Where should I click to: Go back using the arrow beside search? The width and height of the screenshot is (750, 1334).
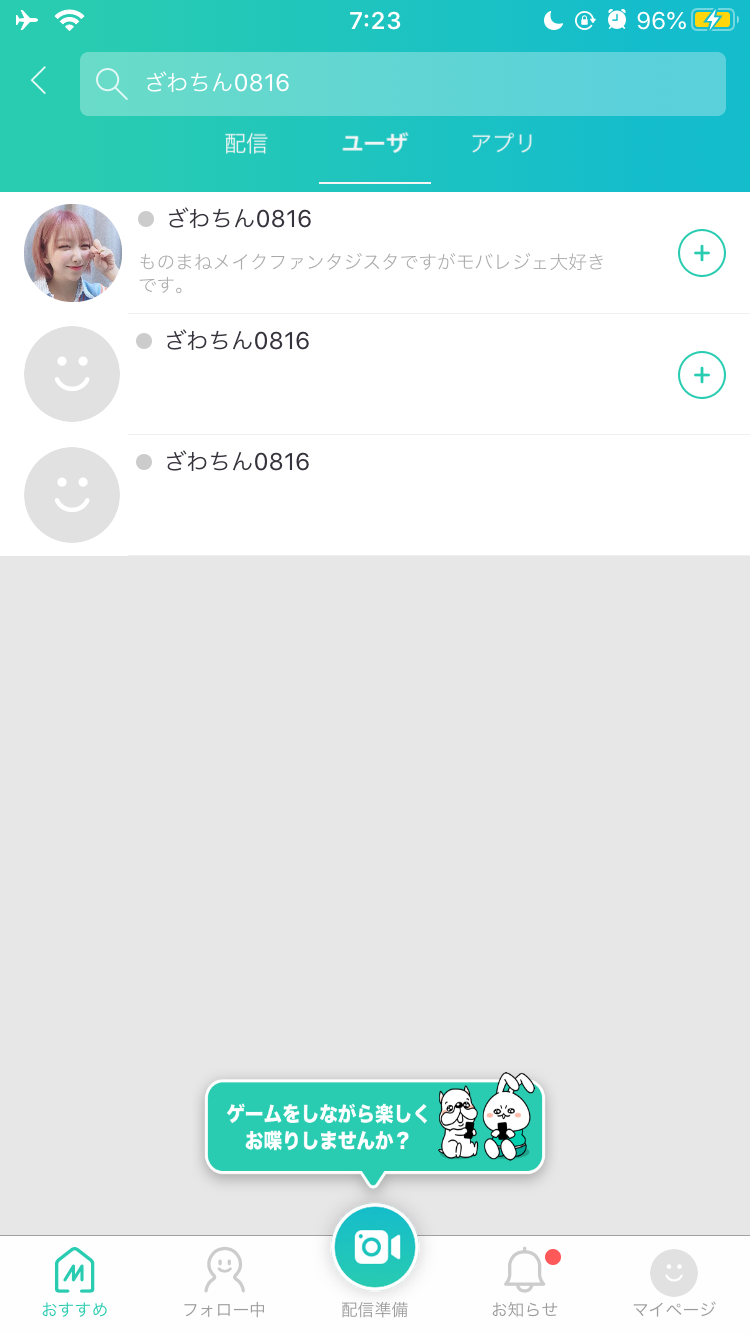[39, 81]
